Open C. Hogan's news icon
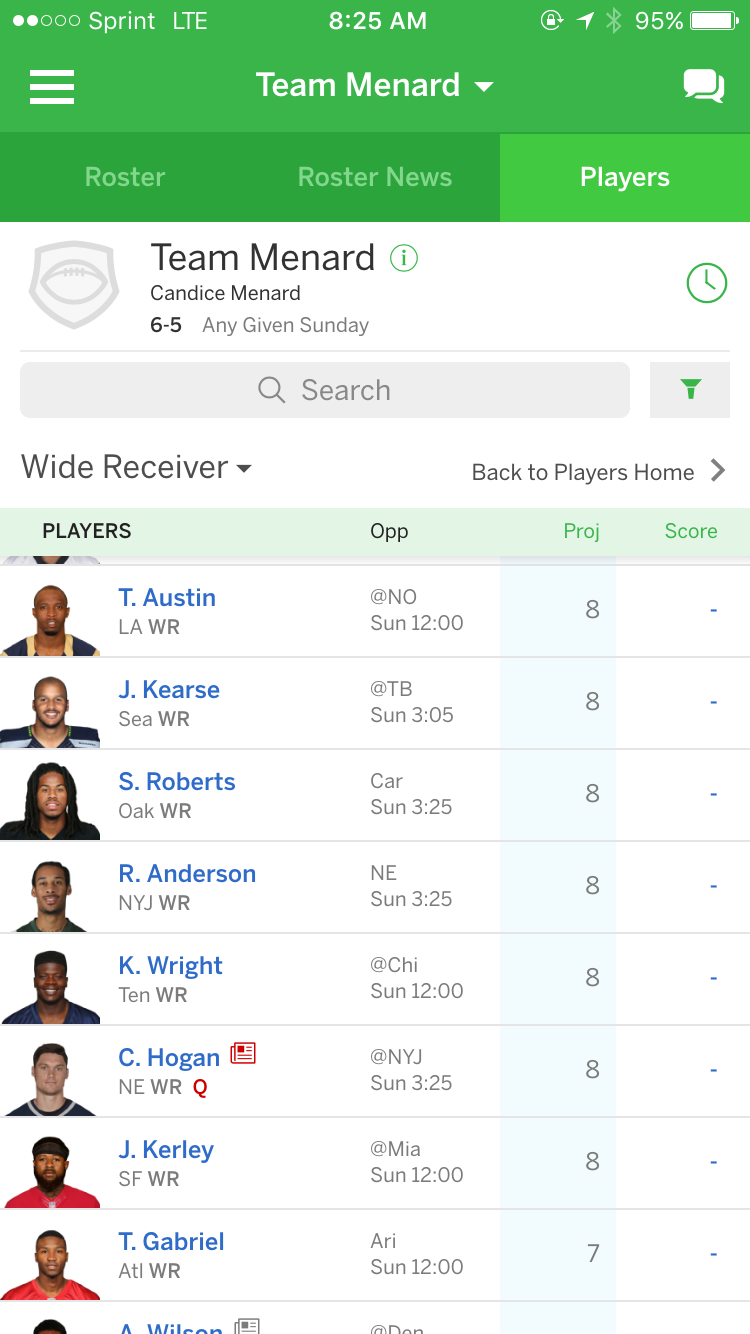The height and width of the screenshot is (1334, 750). click(x=243, y=1053)
